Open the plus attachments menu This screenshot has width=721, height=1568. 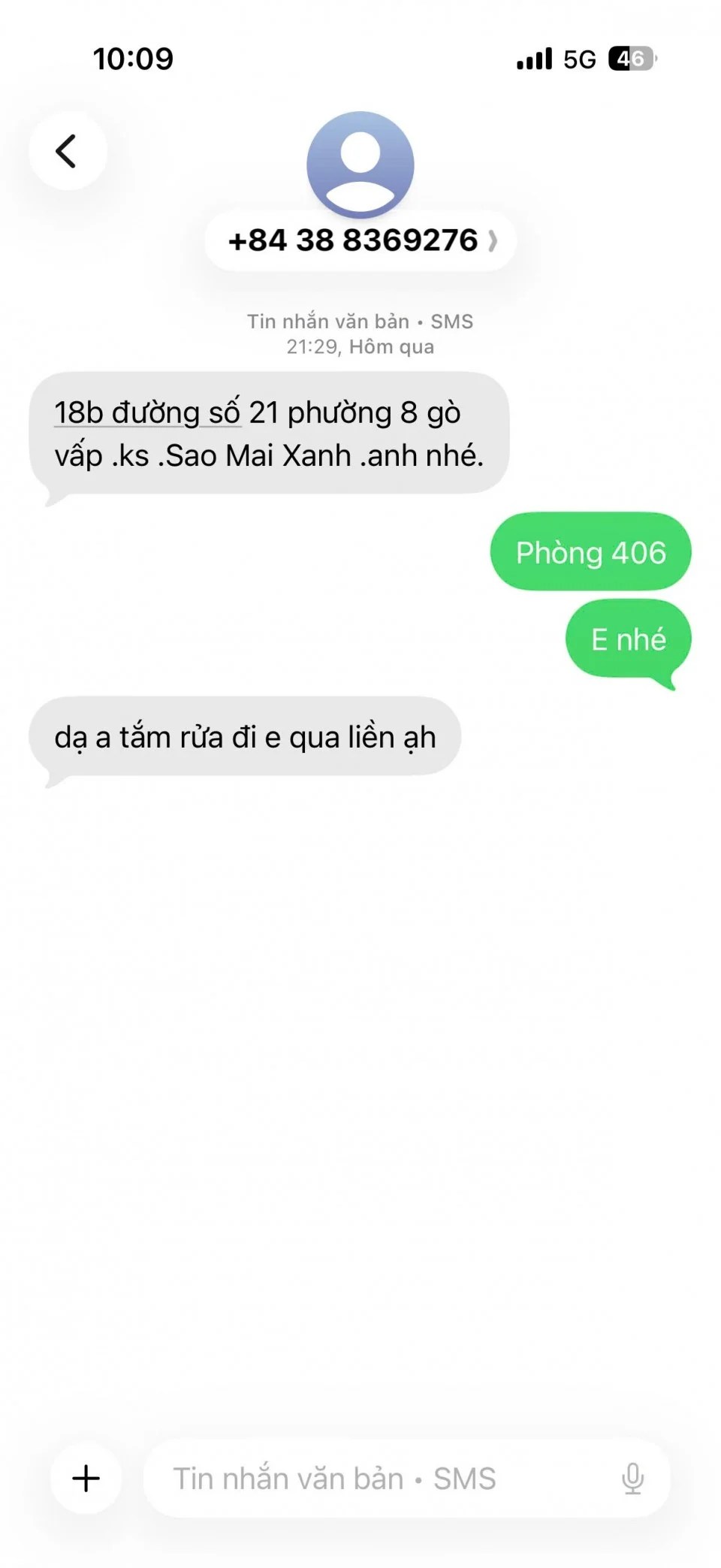(x=86, y=1478)
